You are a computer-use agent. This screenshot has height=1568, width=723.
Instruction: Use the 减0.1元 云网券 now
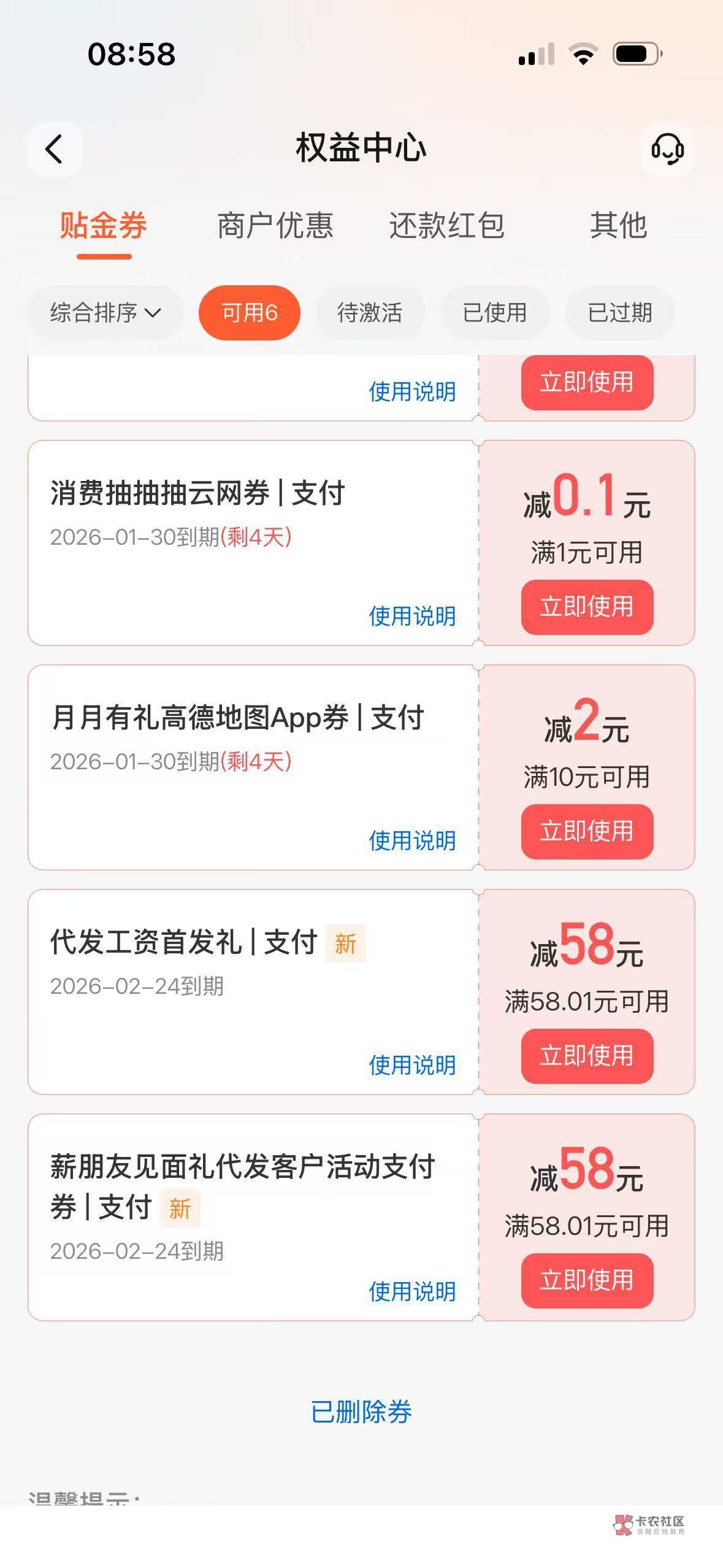587,607
